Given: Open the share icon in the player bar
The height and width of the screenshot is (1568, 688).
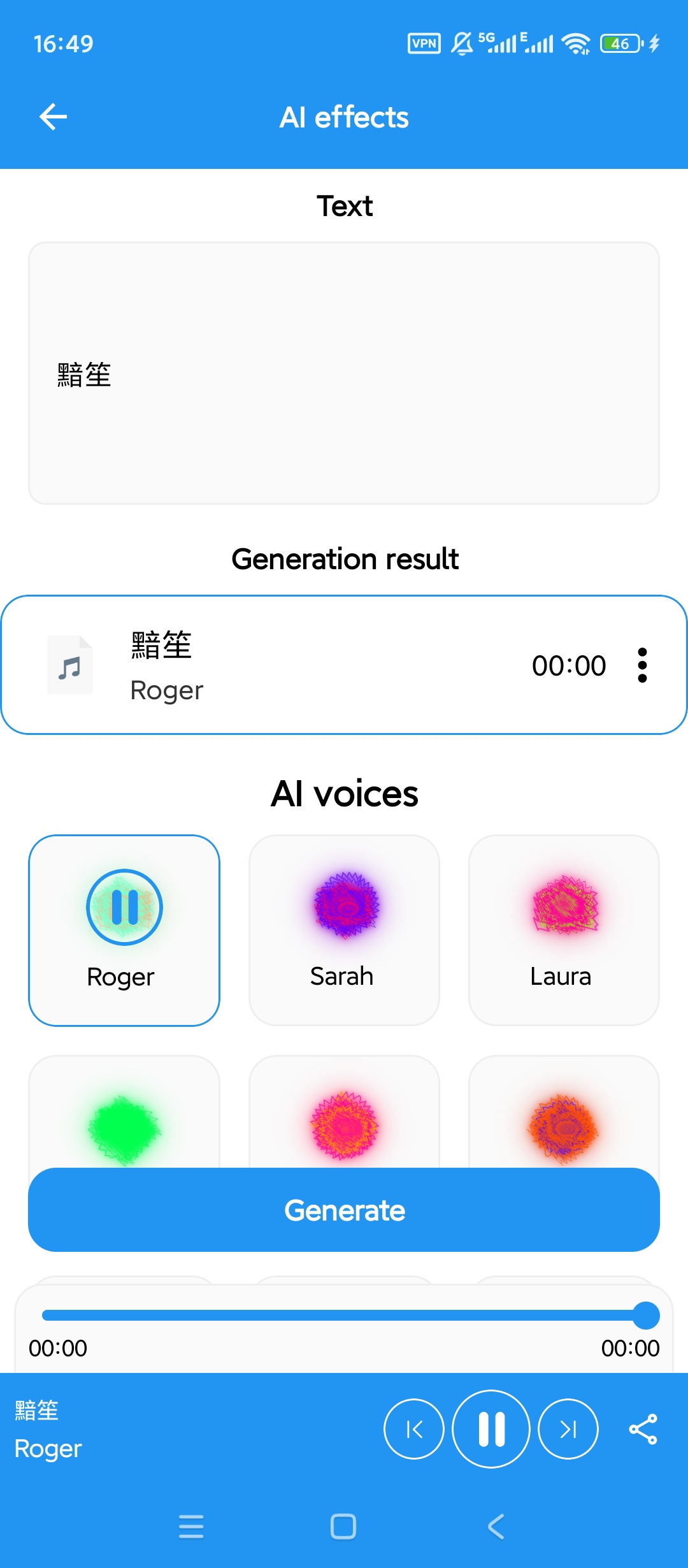Looking at the screenshot, I should point(643,1429).
